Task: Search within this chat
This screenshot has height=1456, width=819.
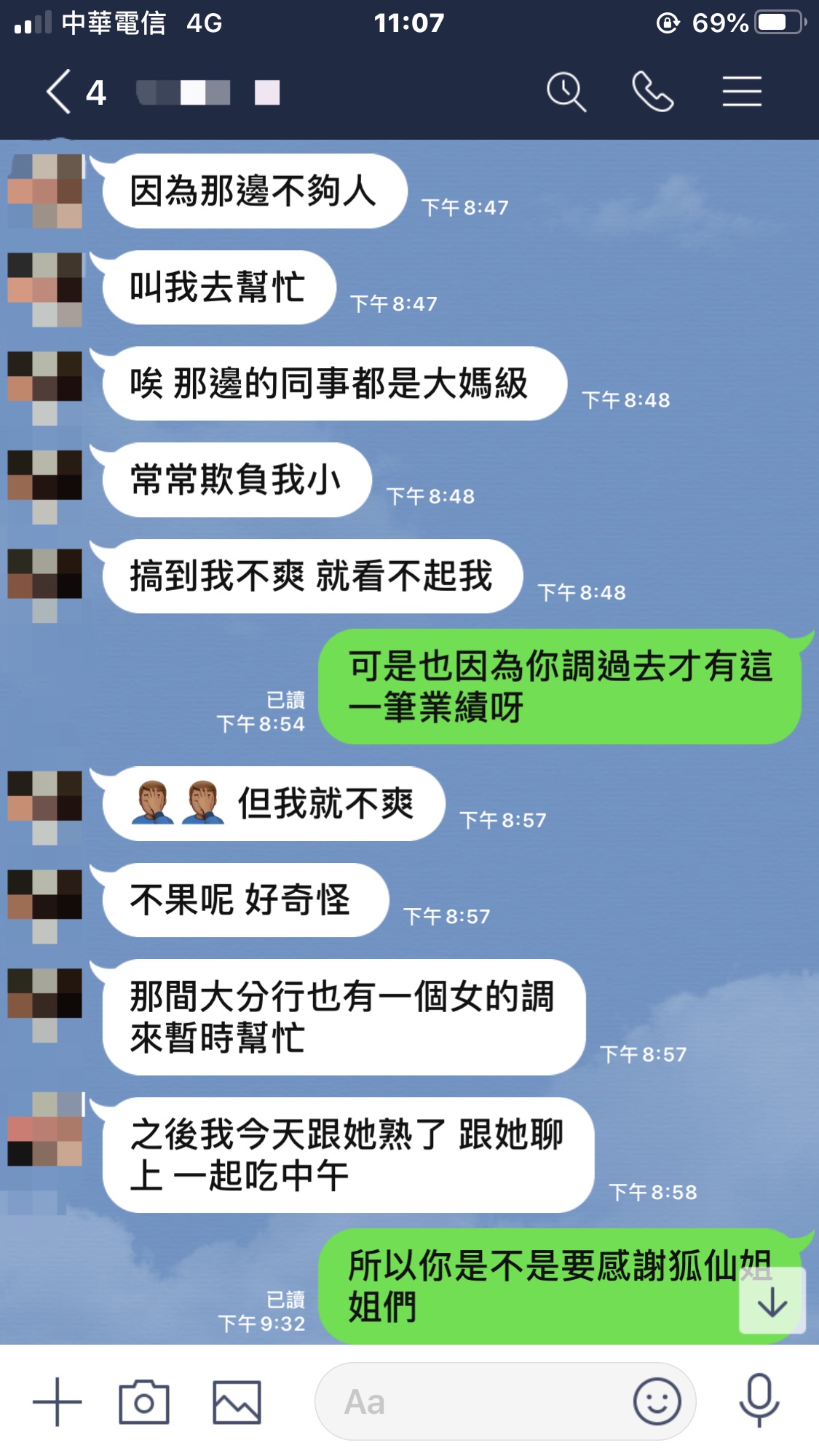Action: click(566, 92)
